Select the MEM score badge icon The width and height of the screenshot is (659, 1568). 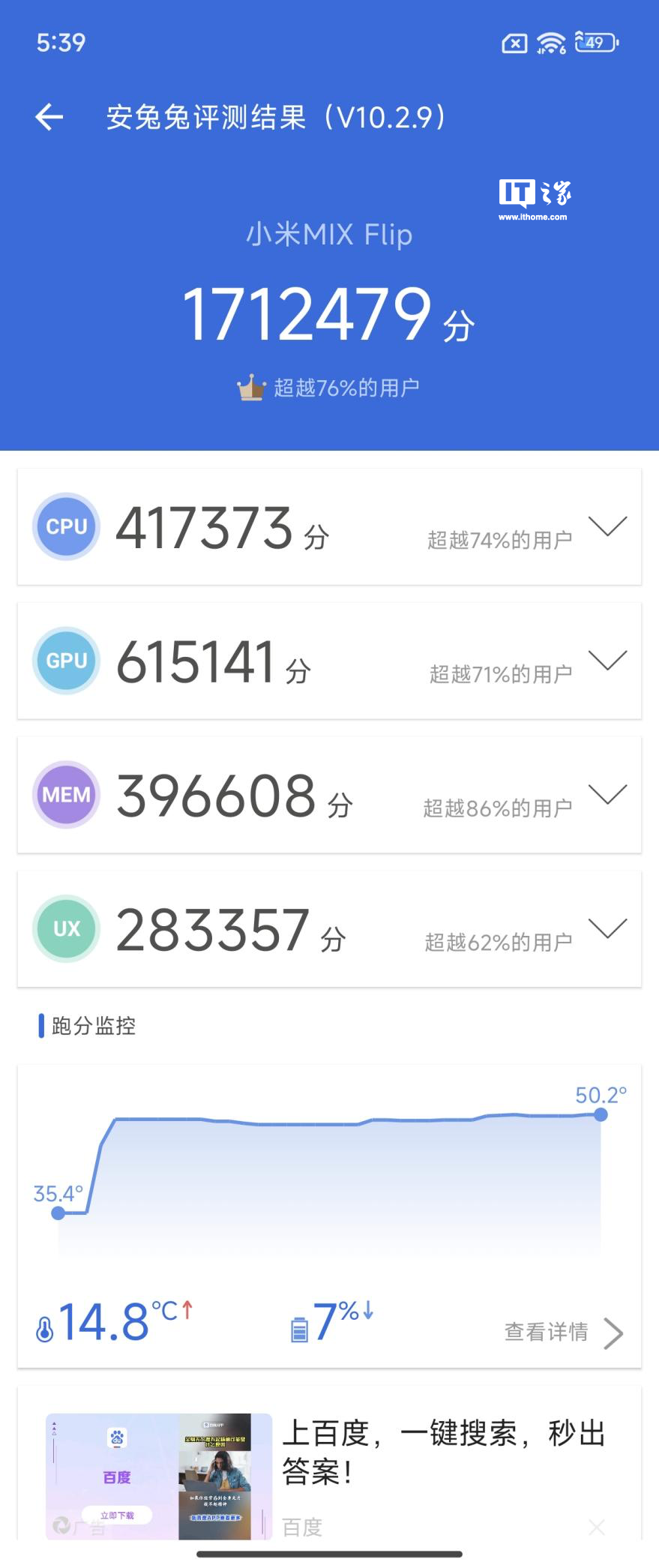click(x=66, y=795)
